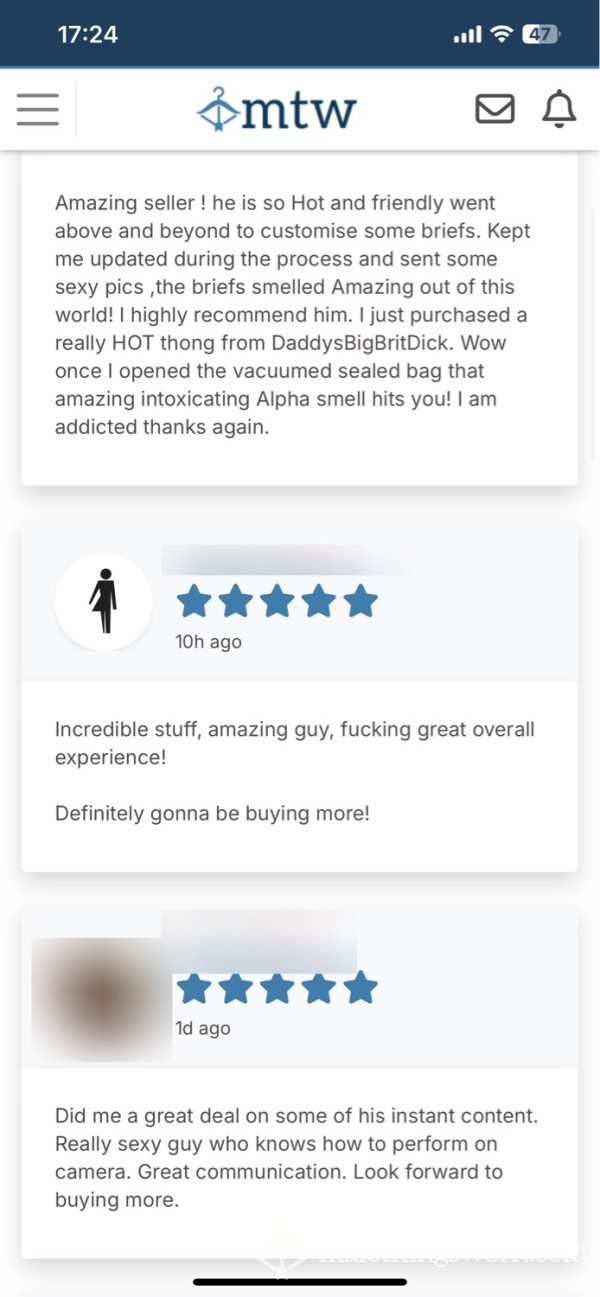Open the messages envelope icon
Image resolution: width=600 pixels, height=1297 pixels.
(x=494, y=109)
